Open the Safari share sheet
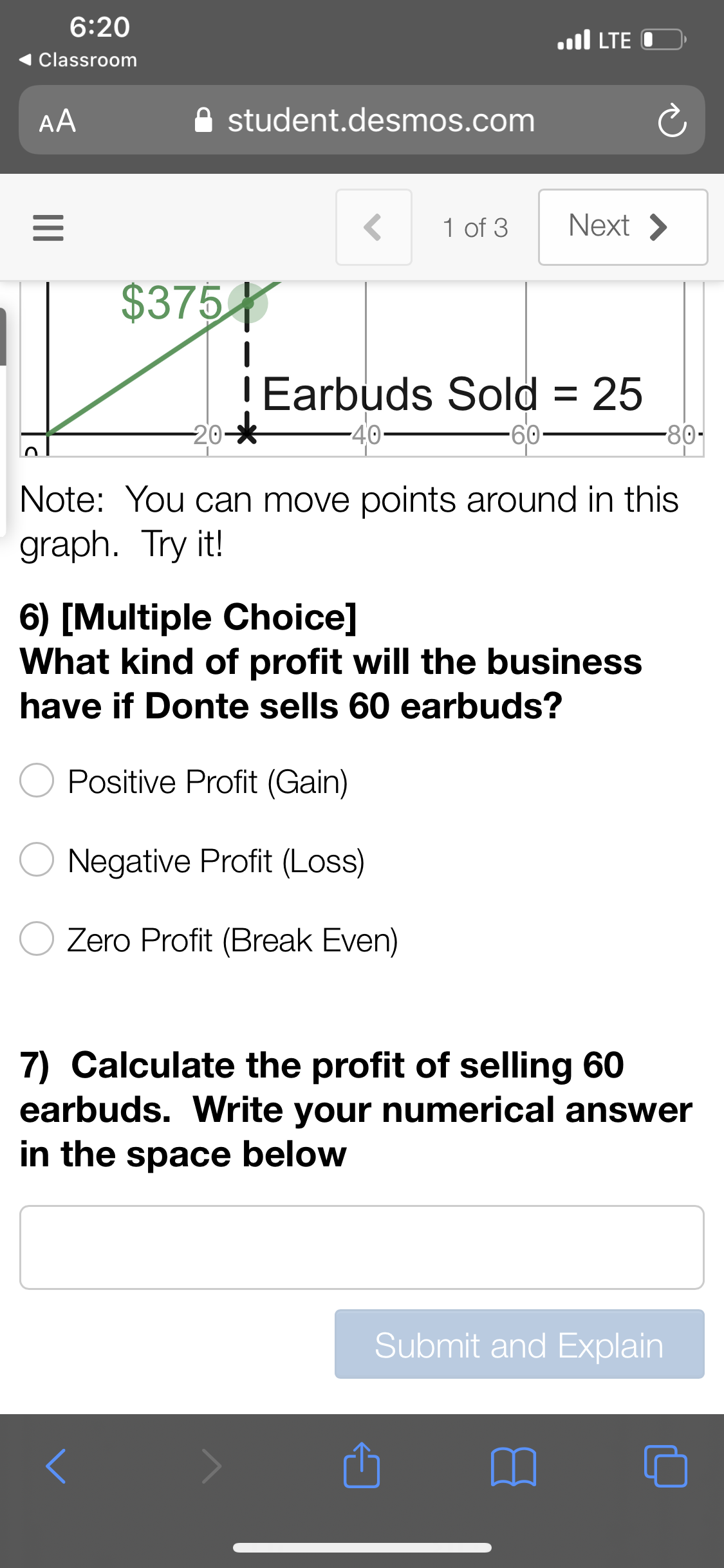The height and width of the screenshot is (1568, 724). pos(362,1466)
